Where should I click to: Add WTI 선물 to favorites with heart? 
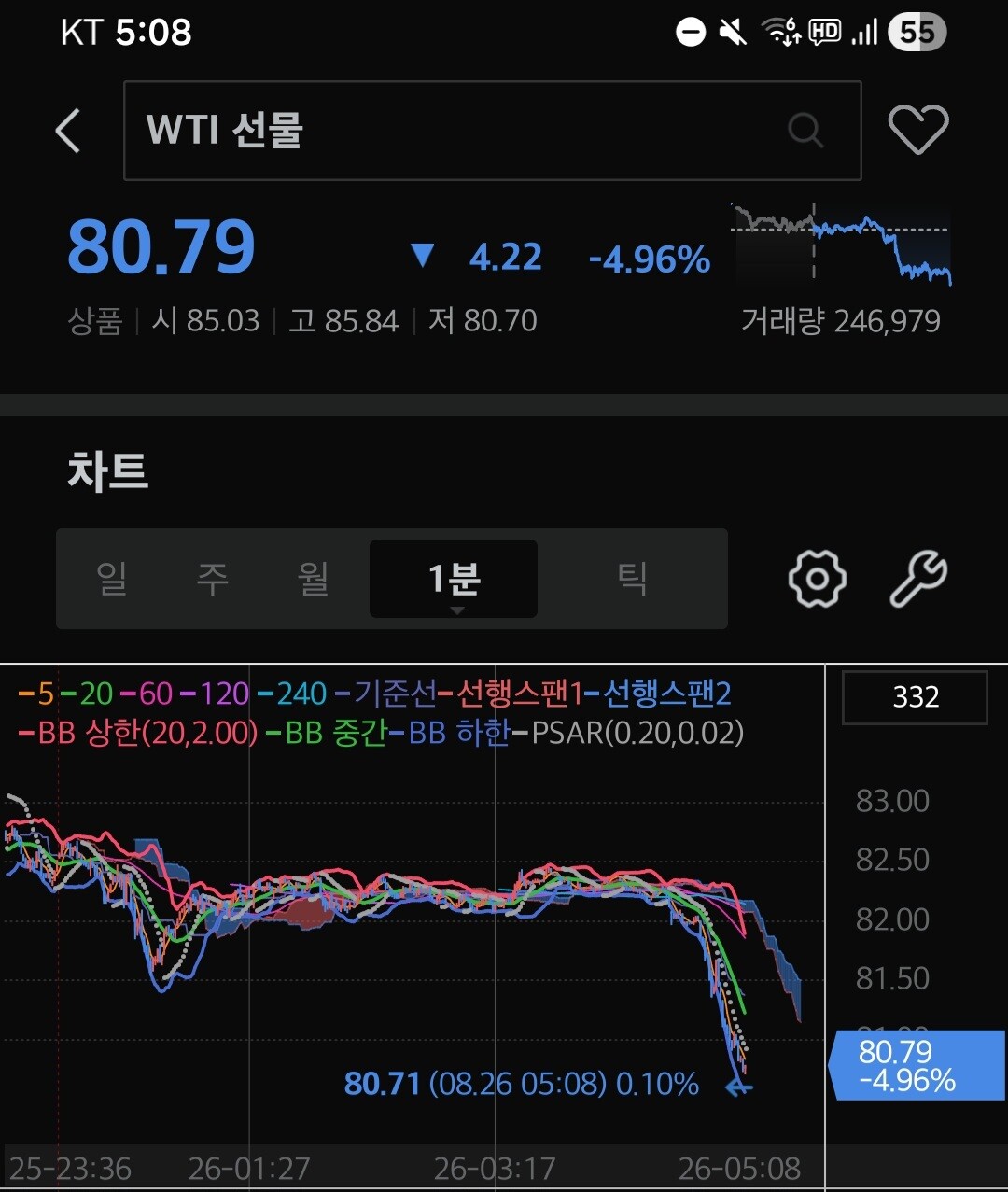point(918,130)
